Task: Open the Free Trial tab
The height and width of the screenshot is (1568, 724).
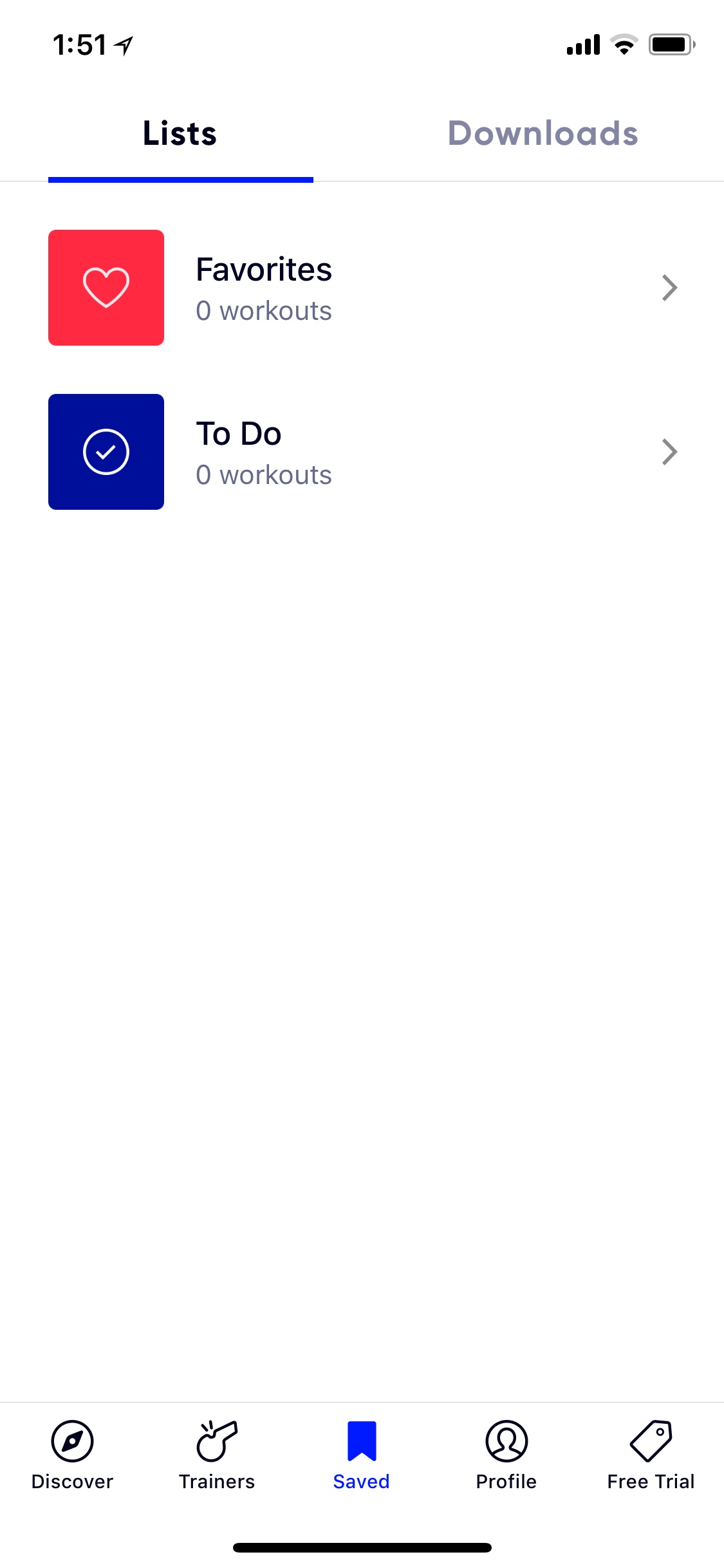Action: click(651, 1455)
